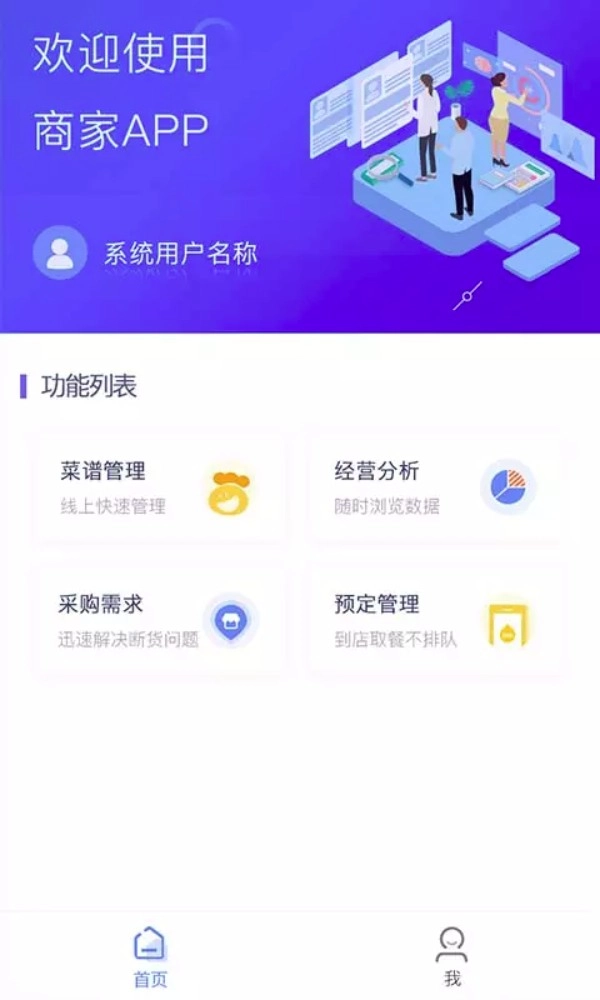Open the 菜谱管理 menu management card
Viewport: 600px width, 1000px height.
point(160,488)
